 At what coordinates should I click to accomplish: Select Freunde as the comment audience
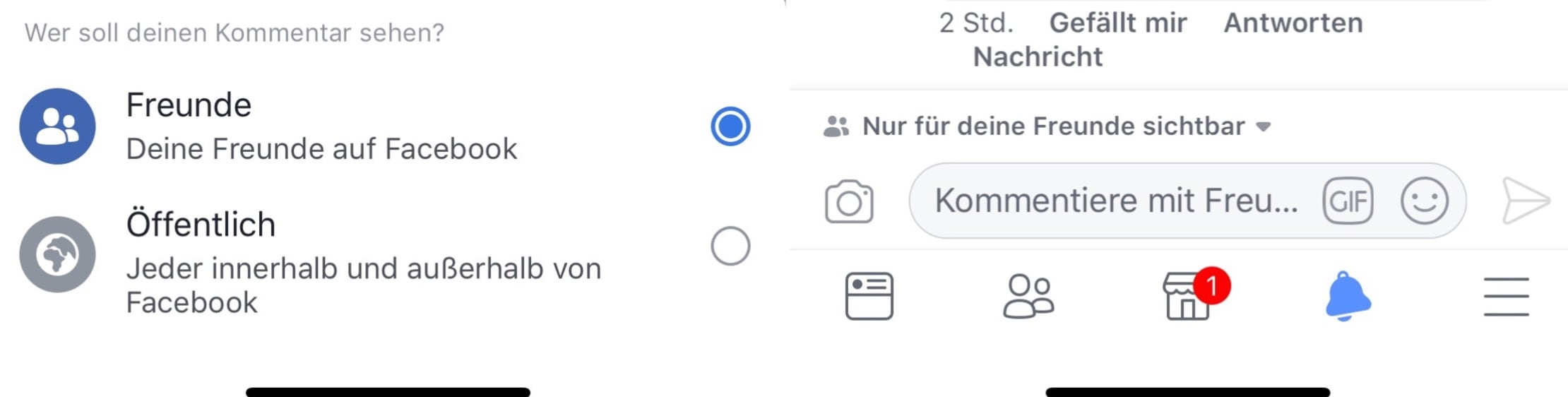click(730, 126)
